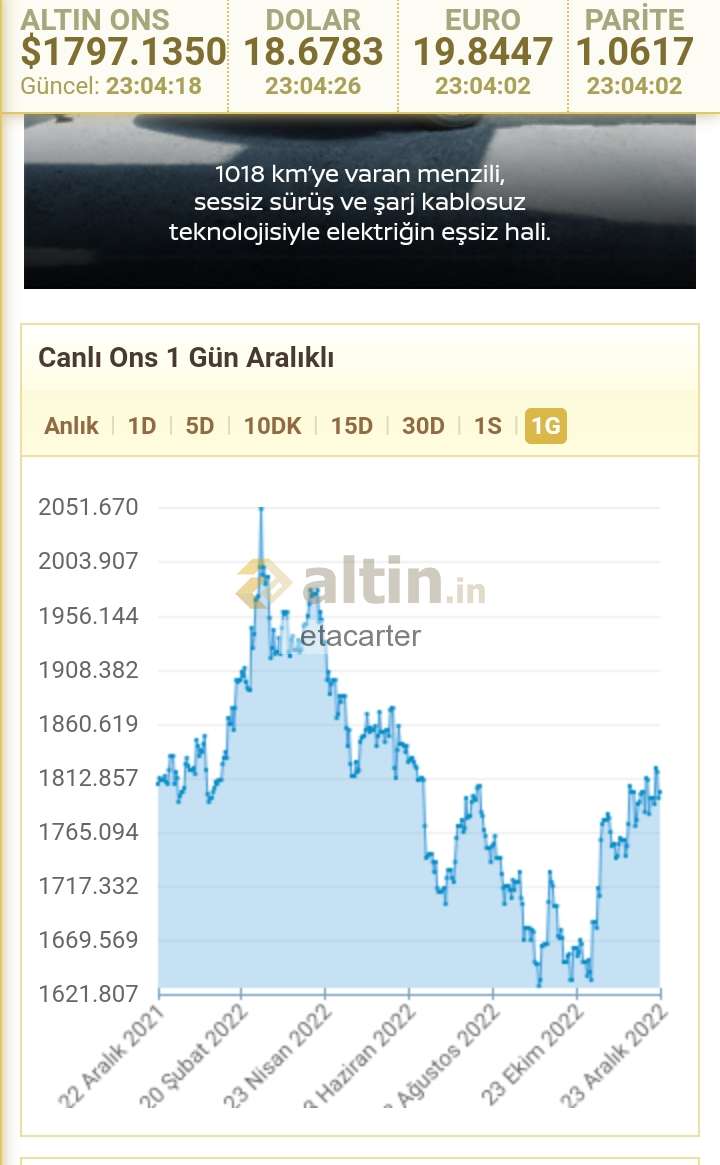Choose the 15D chart interval
The image size is (720, 1165).
click(x=351, y=426)
